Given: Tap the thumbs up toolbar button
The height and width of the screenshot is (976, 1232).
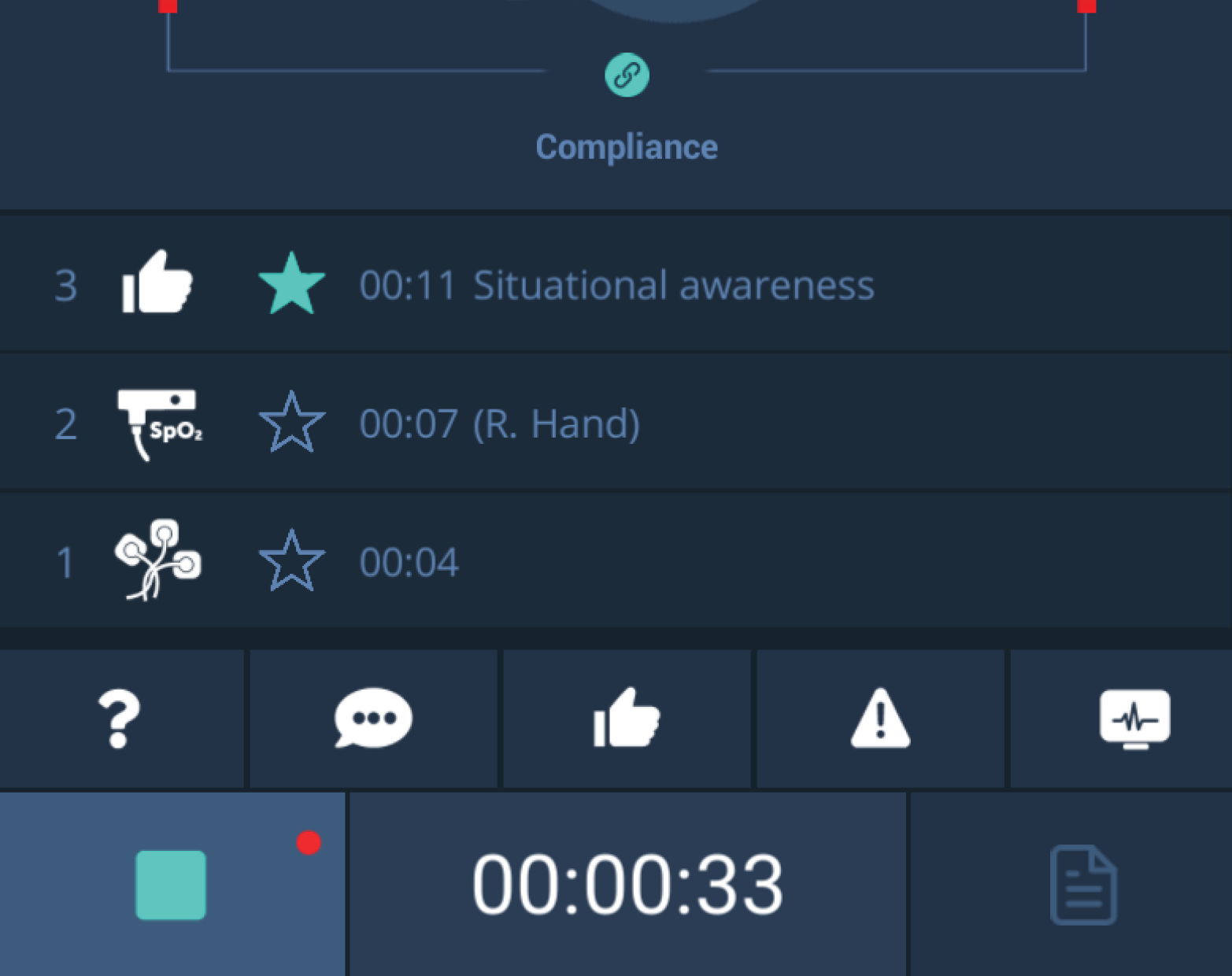Looking at the screenshot, I should point(627,719).
